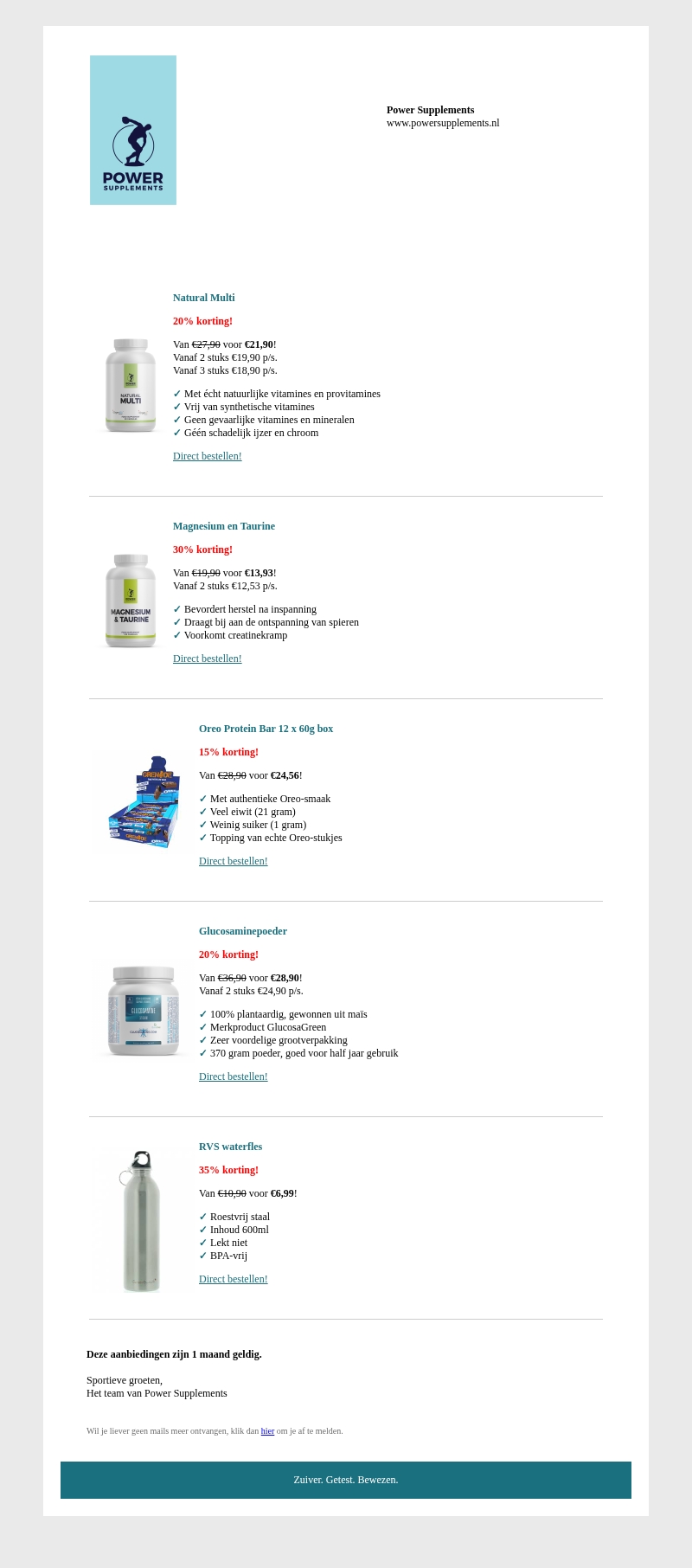The height and width of the screenshot is (1568, 692).
Task: Order the RVS waterfles via Direct bestellen
Action: (233, 1279)
